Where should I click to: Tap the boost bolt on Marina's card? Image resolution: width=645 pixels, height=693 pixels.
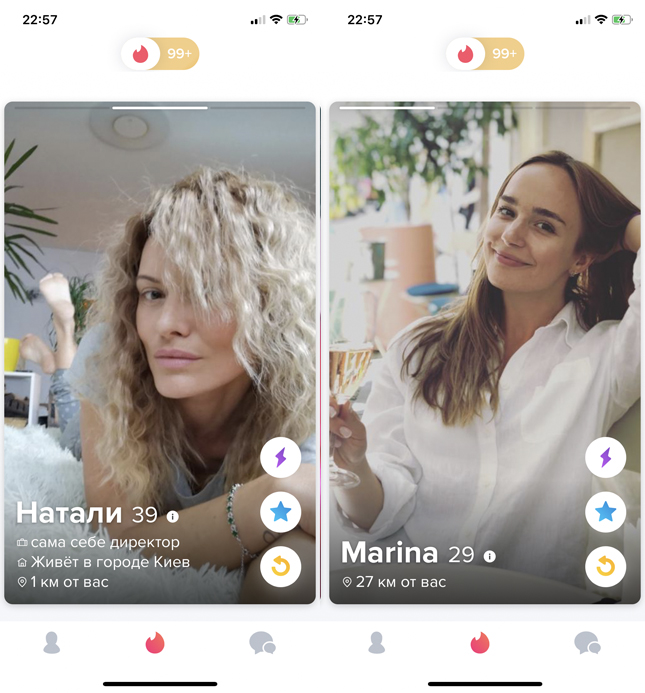pyautogui.click(x=605, y=458)
